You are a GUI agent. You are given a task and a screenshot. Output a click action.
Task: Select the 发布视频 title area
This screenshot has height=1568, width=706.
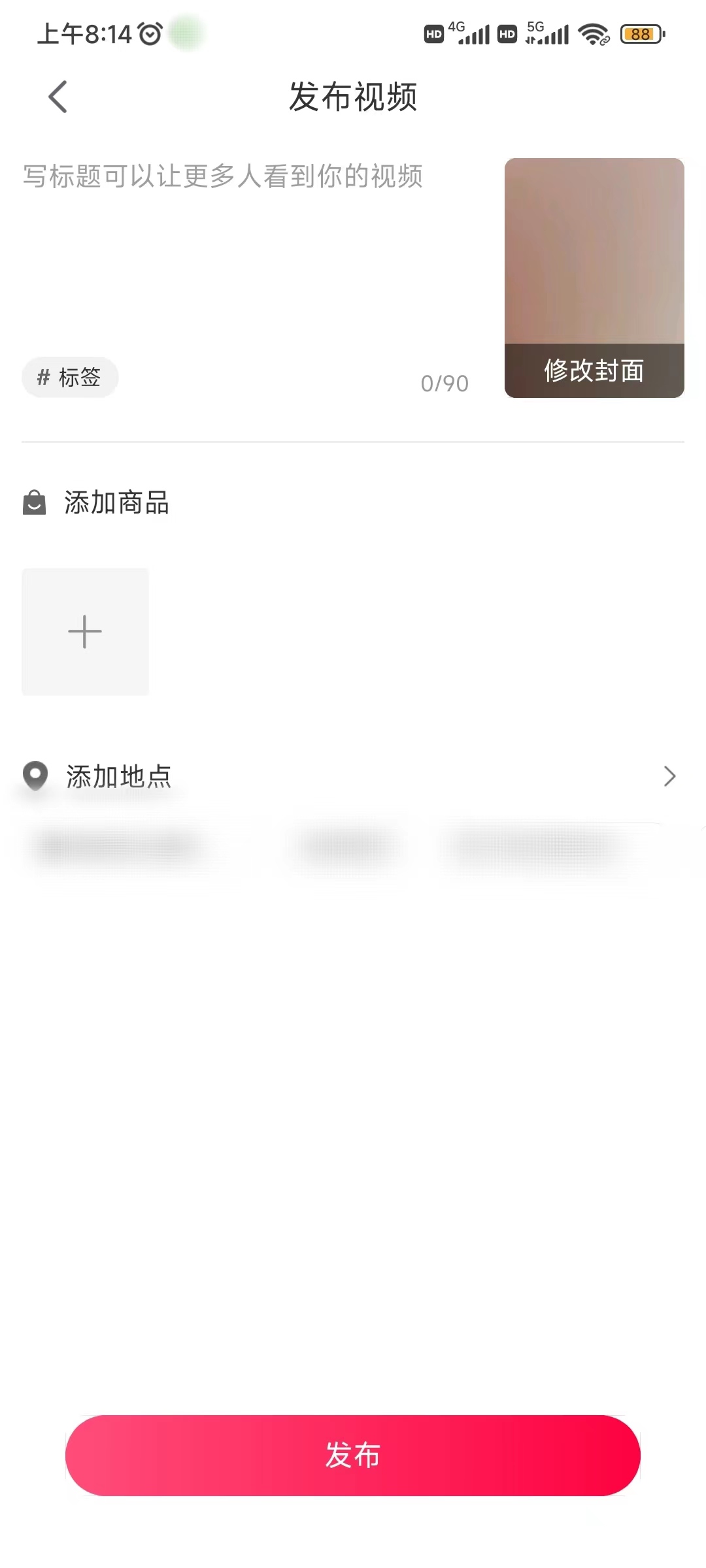click(x=353, y=97)
